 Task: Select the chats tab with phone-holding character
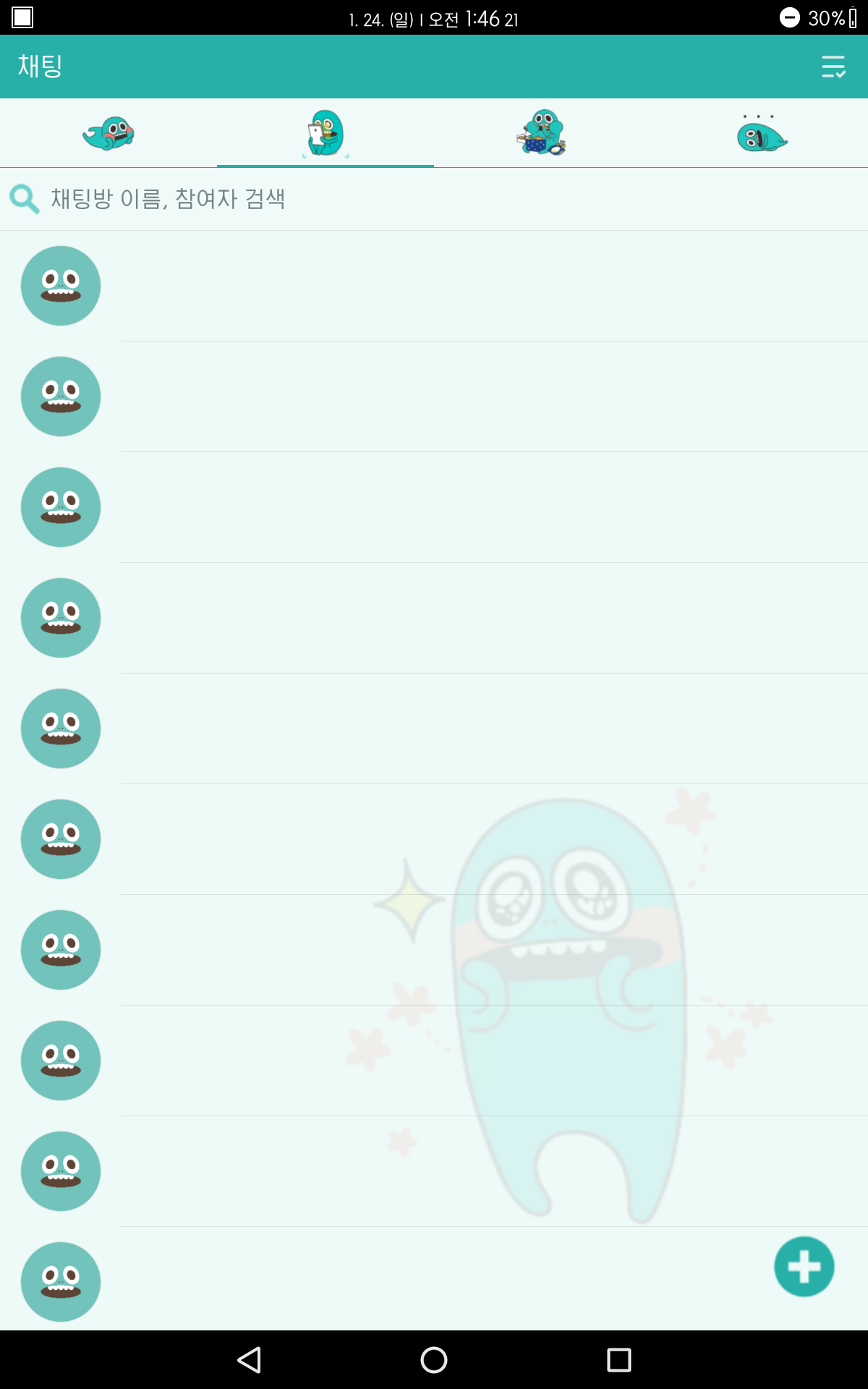pyautogui.click(x=325, y=134)
